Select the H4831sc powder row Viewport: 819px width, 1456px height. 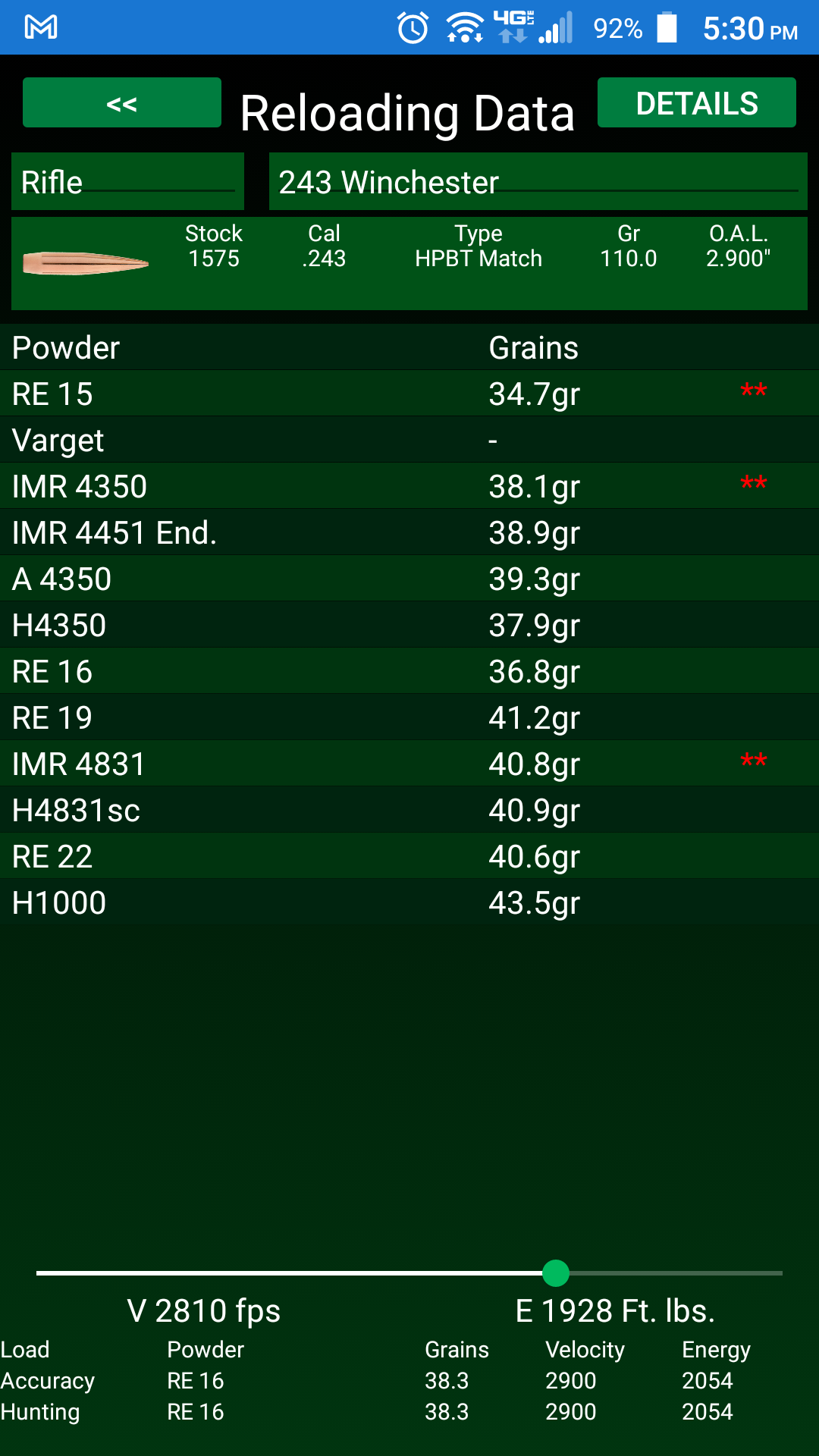click(409, 810)
